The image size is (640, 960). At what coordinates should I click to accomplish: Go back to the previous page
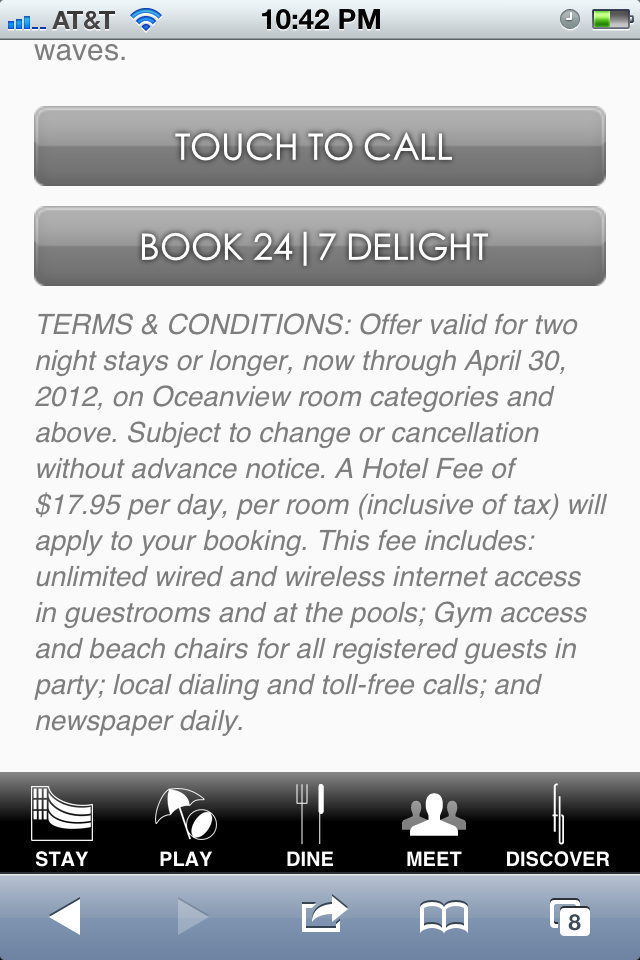[65, 916]
